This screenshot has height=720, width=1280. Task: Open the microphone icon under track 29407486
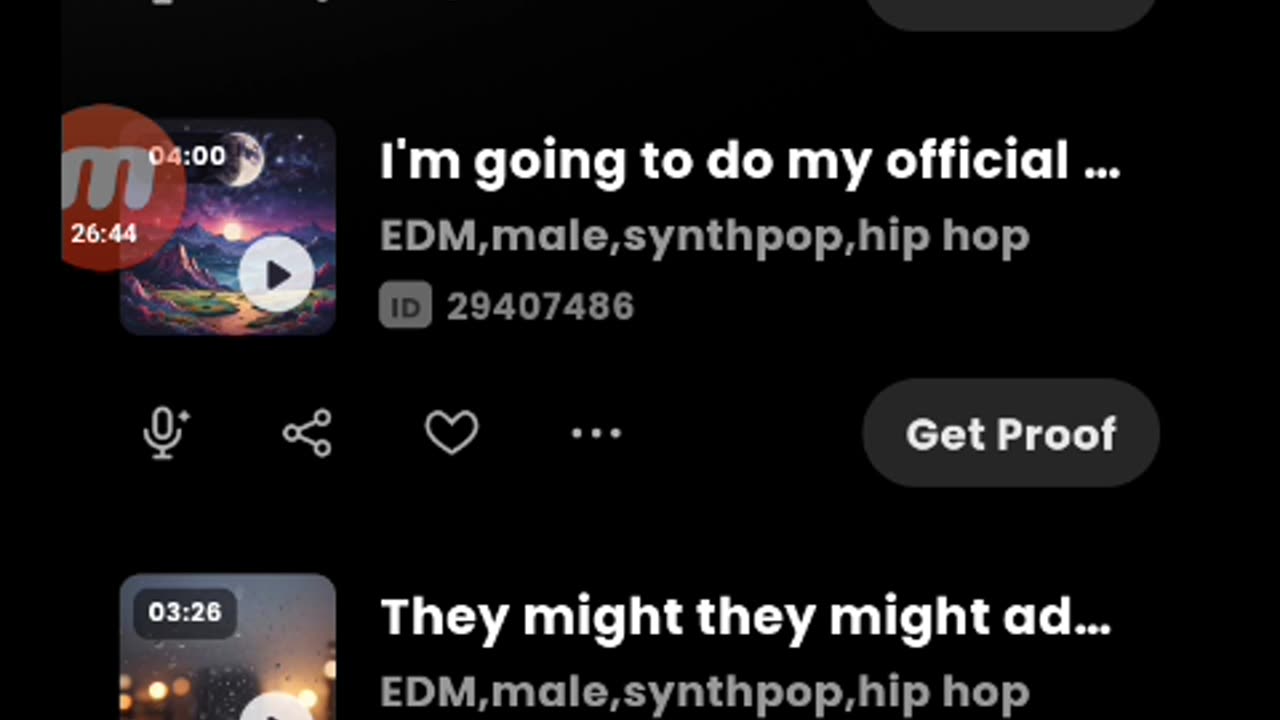[x=165, y=433]
